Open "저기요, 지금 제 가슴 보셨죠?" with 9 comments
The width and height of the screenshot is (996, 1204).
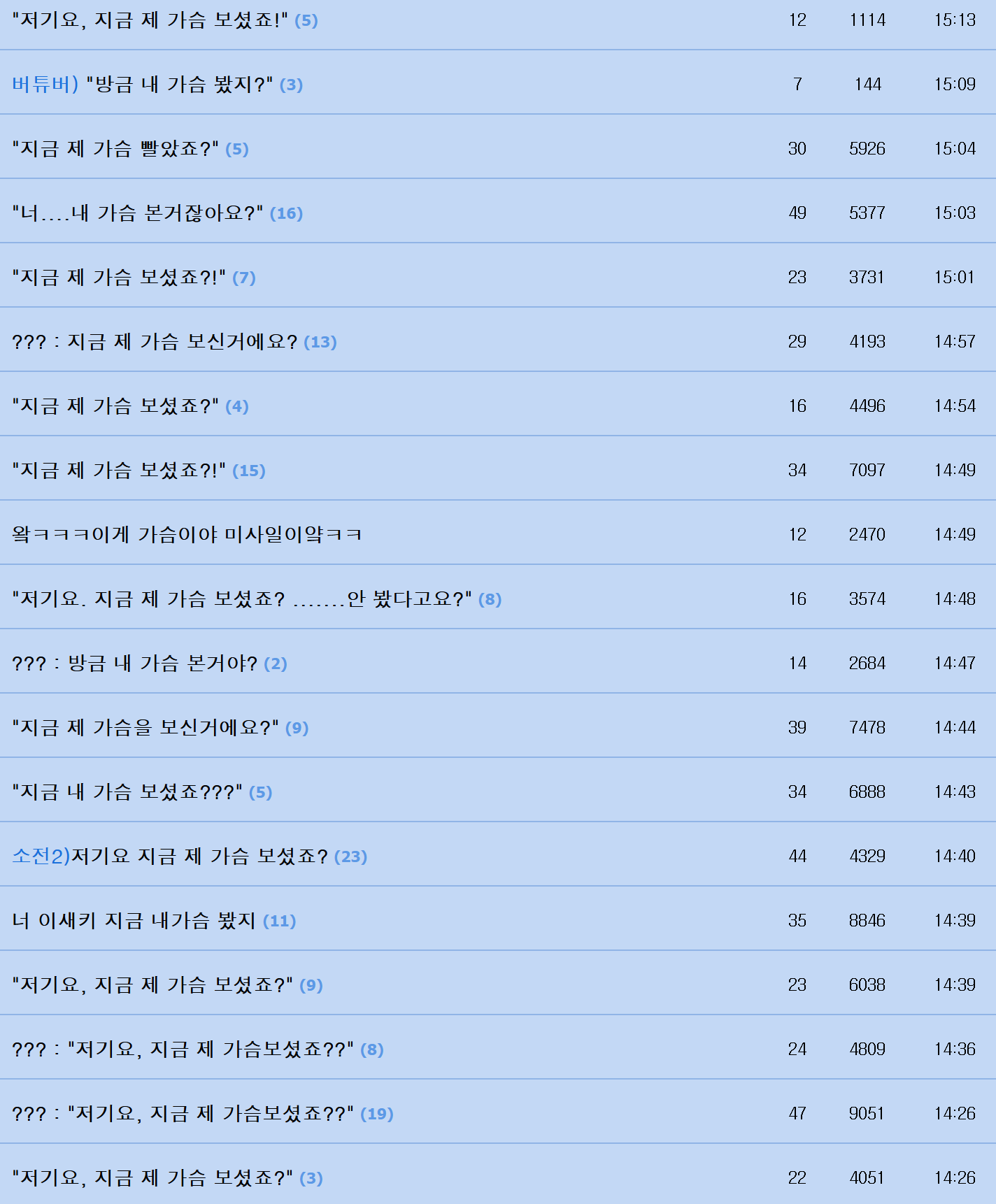(152, 985)
